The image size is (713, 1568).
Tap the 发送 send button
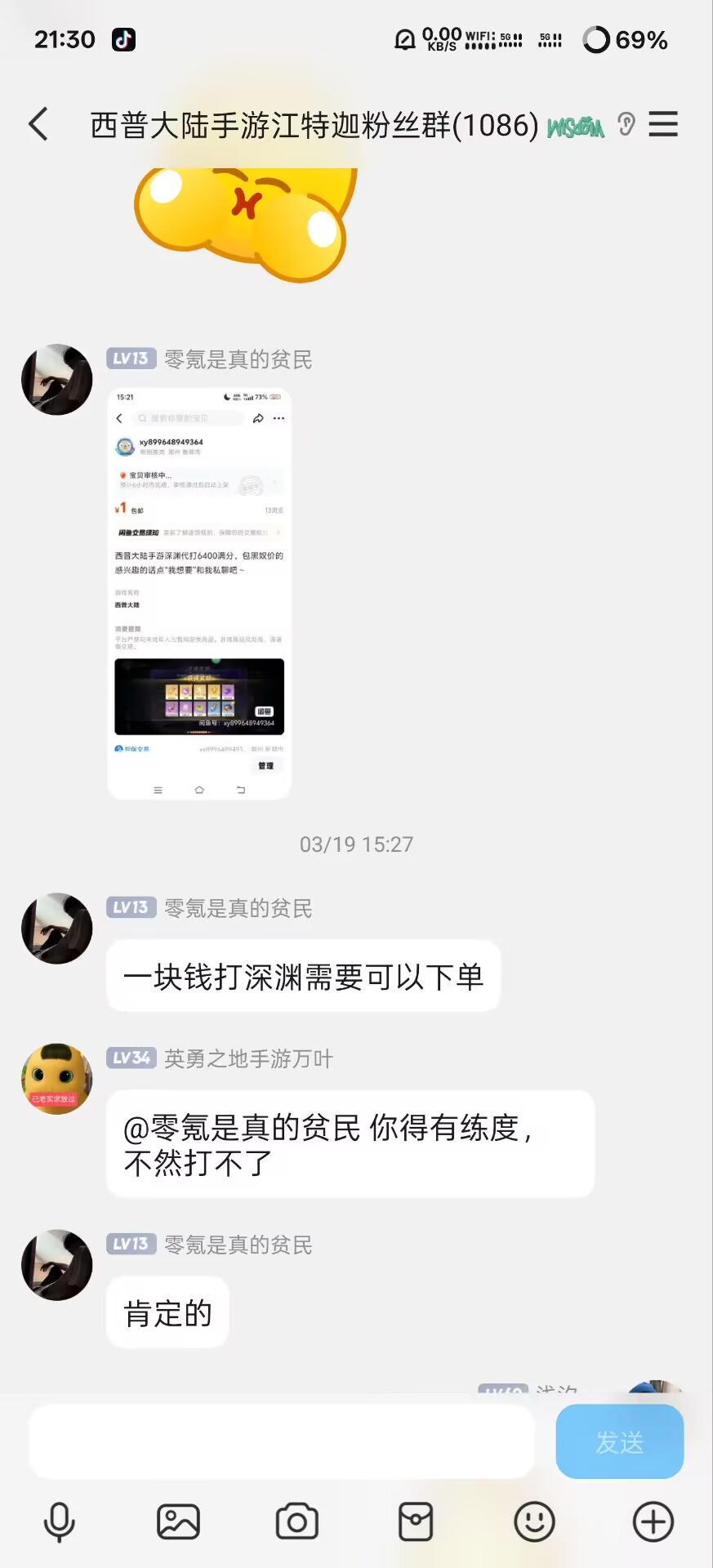(x=619, y=1441)
